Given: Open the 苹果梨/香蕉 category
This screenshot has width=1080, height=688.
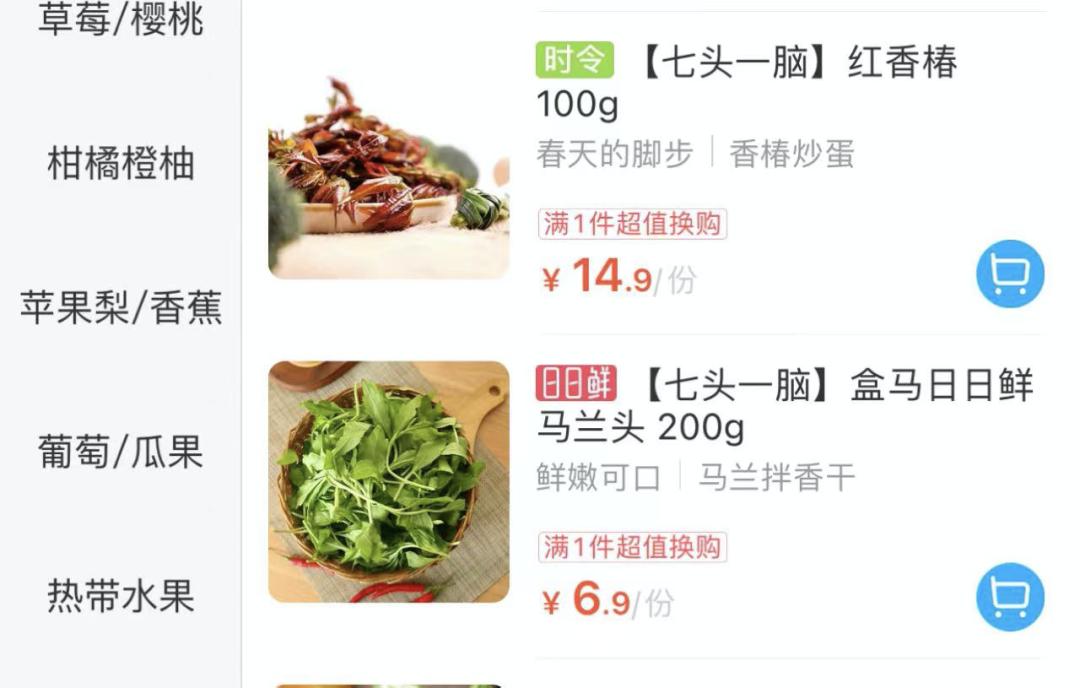Looking at the screenshot, I should (x=120, y=307).
